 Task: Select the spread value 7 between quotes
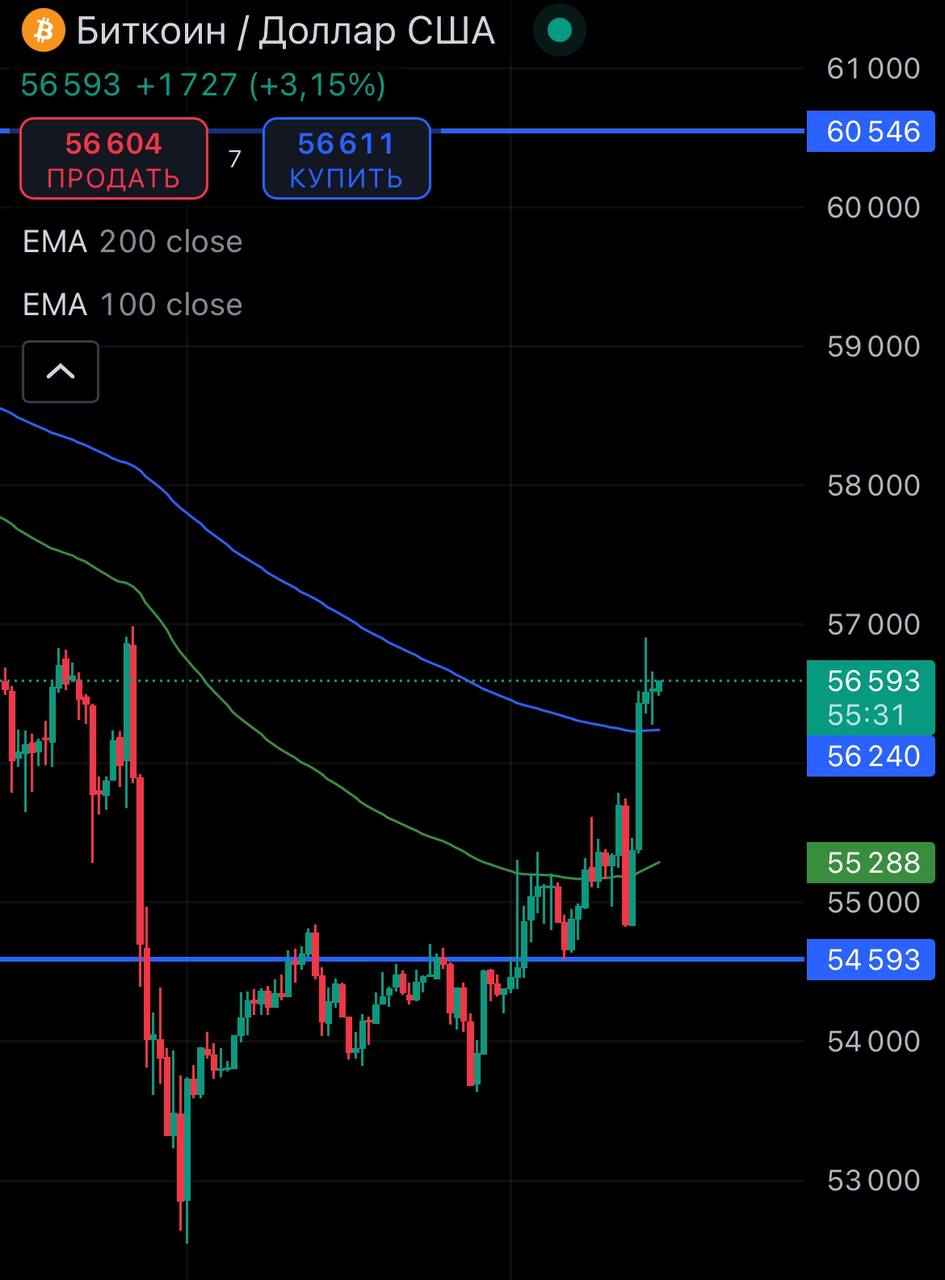click(x=234, y=158)
